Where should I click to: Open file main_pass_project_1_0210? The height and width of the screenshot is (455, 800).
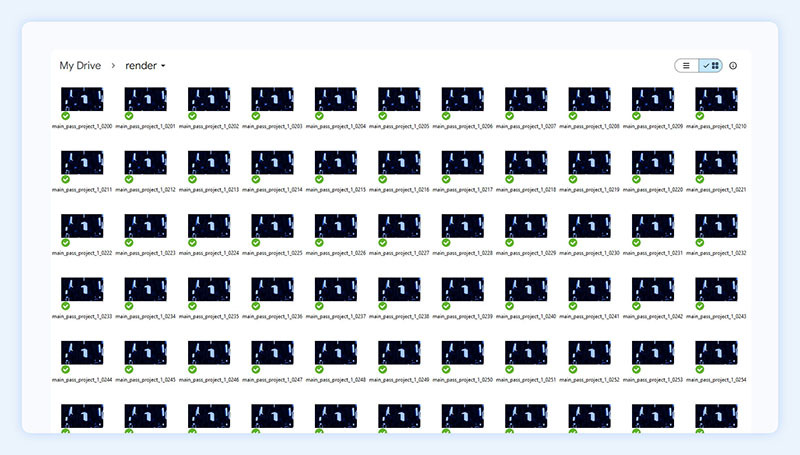click(716, 99)
